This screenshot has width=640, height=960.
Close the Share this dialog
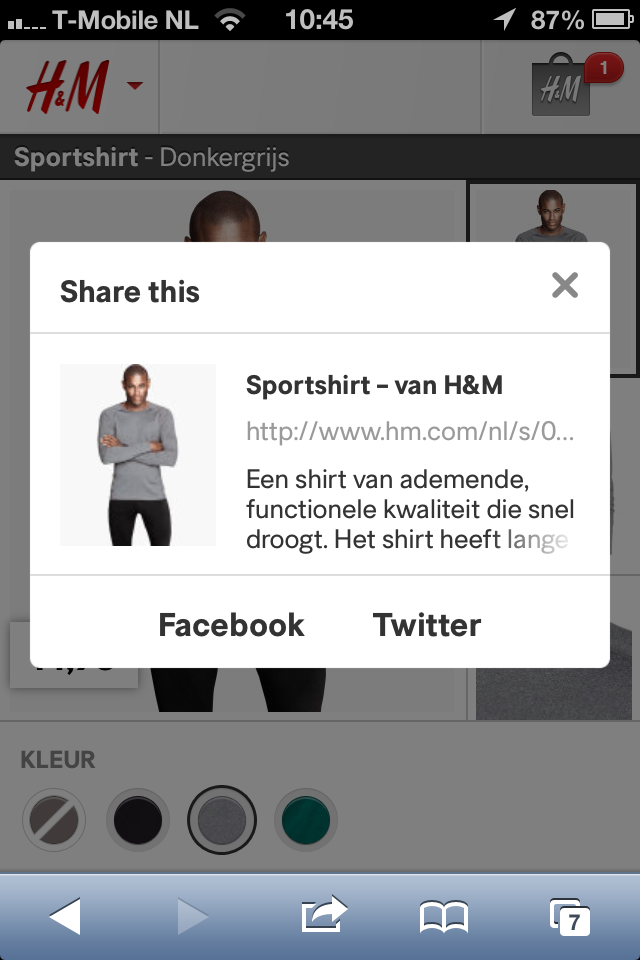565,286
